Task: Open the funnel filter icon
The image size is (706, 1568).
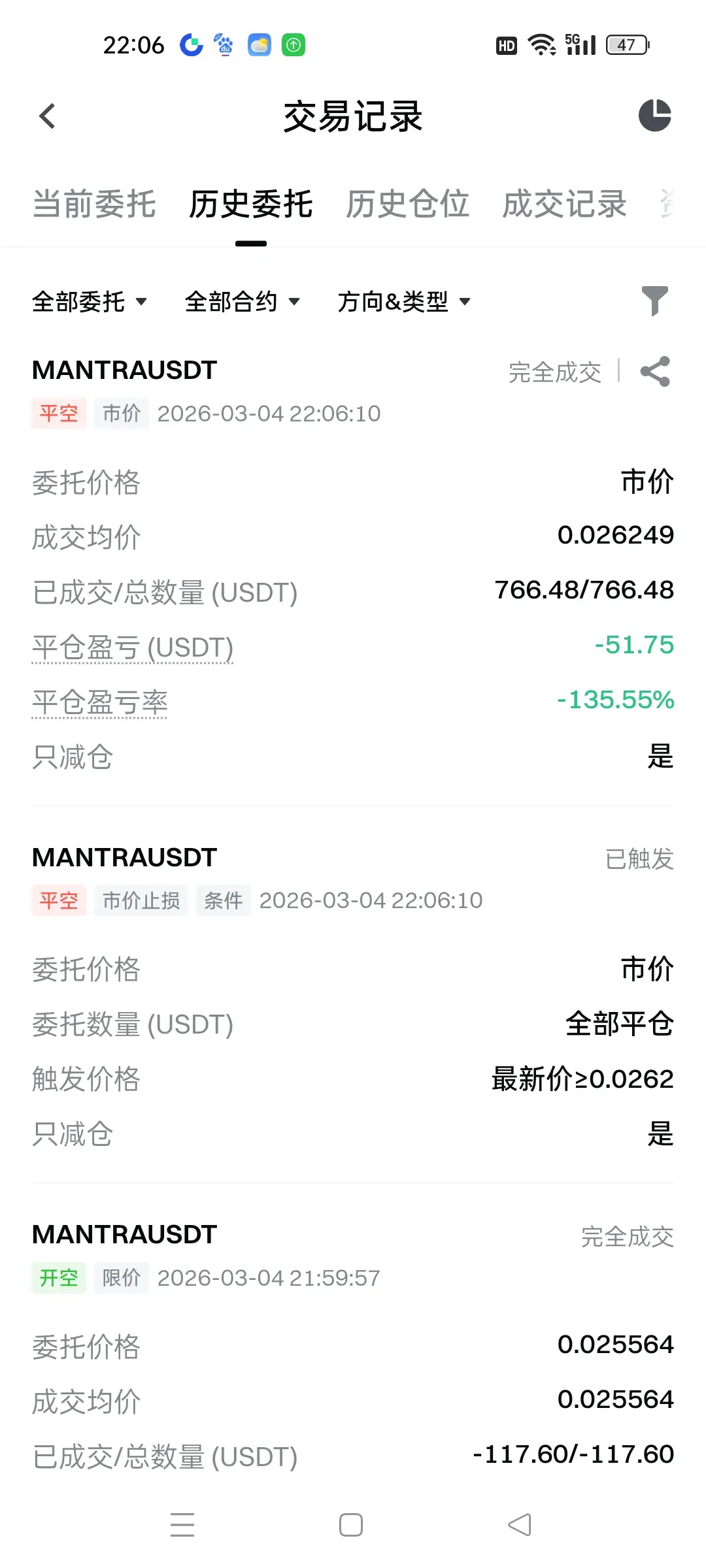Action: point(654,301)
